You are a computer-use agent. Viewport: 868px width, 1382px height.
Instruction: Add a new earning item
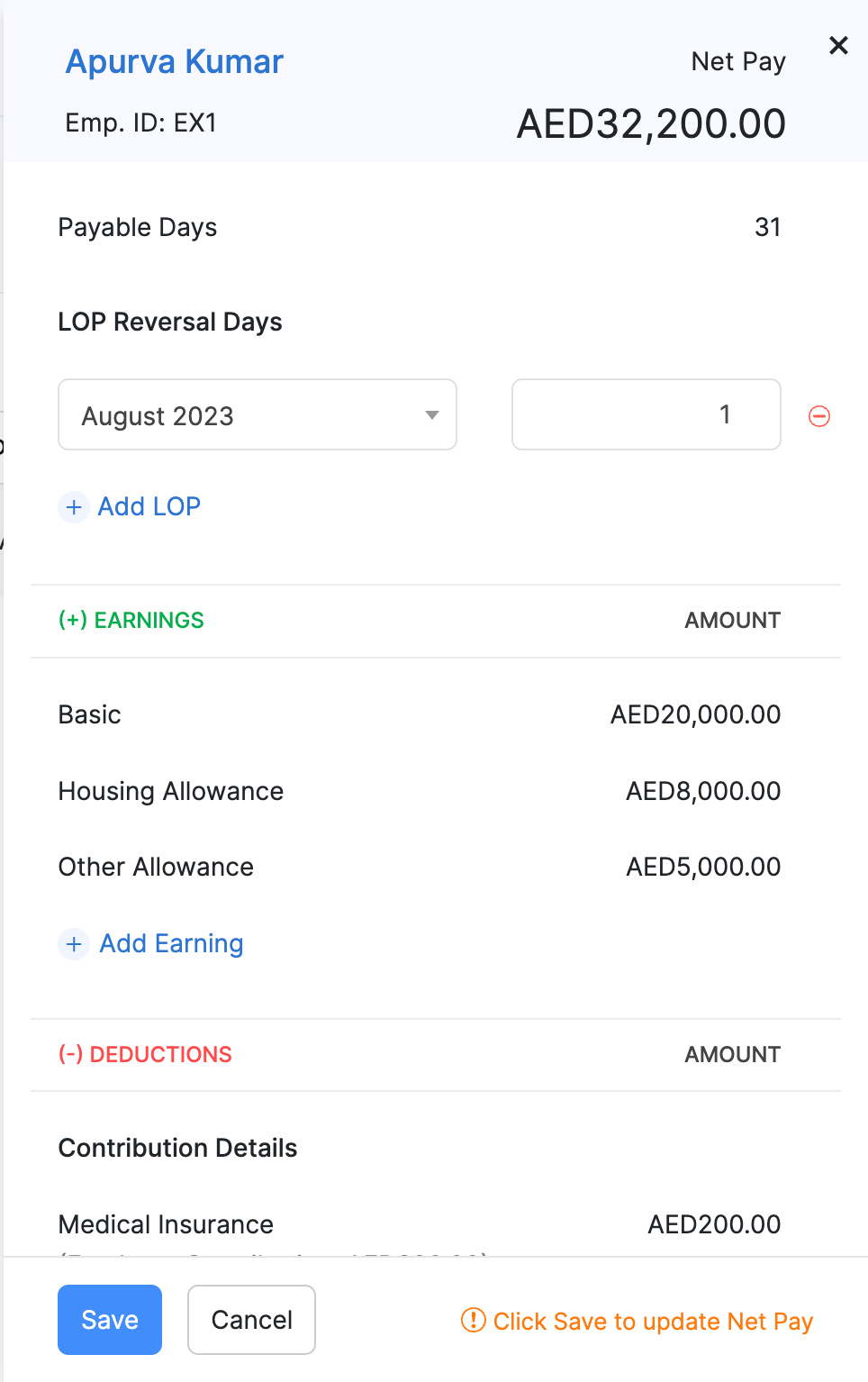pos(170,944)
